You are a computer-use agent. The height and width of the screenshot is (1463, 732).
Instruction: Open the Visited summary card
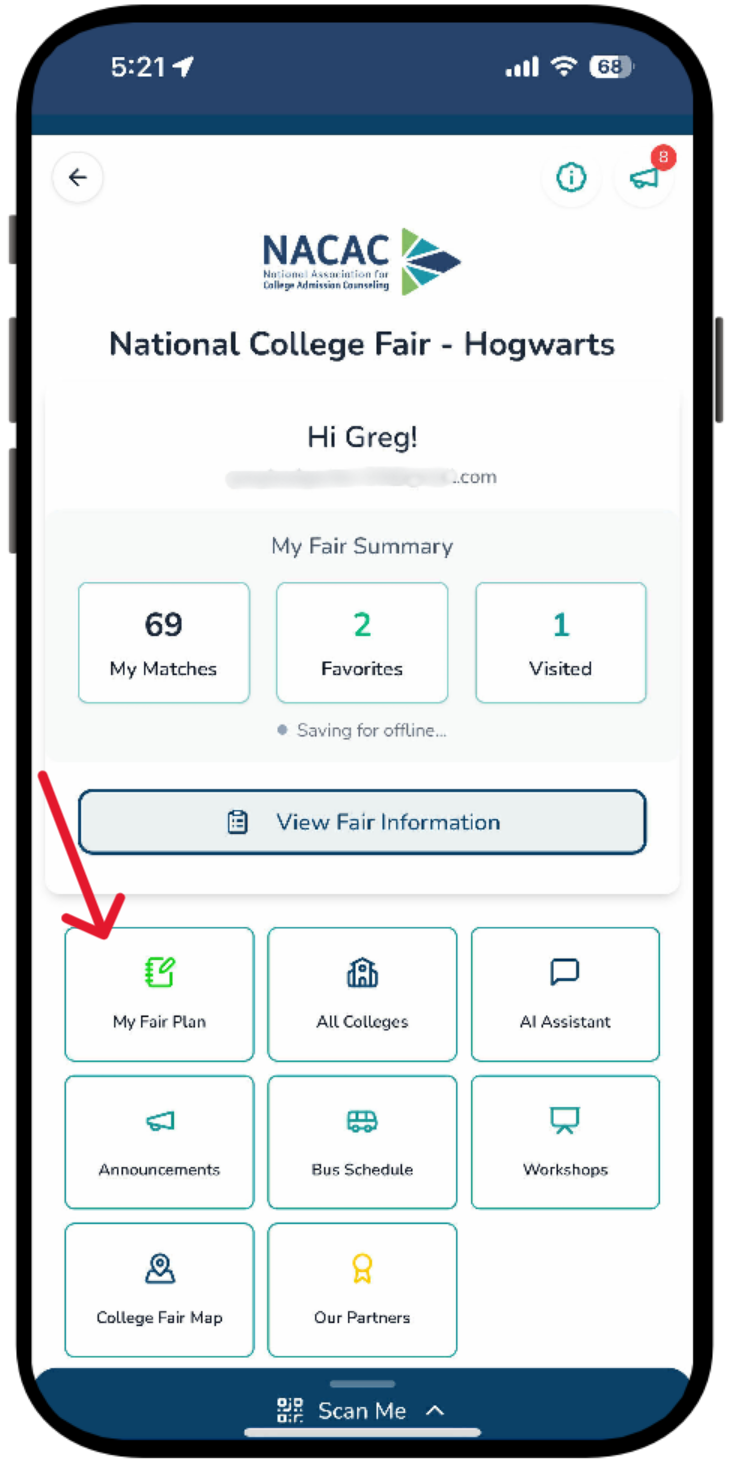[560, 643]
